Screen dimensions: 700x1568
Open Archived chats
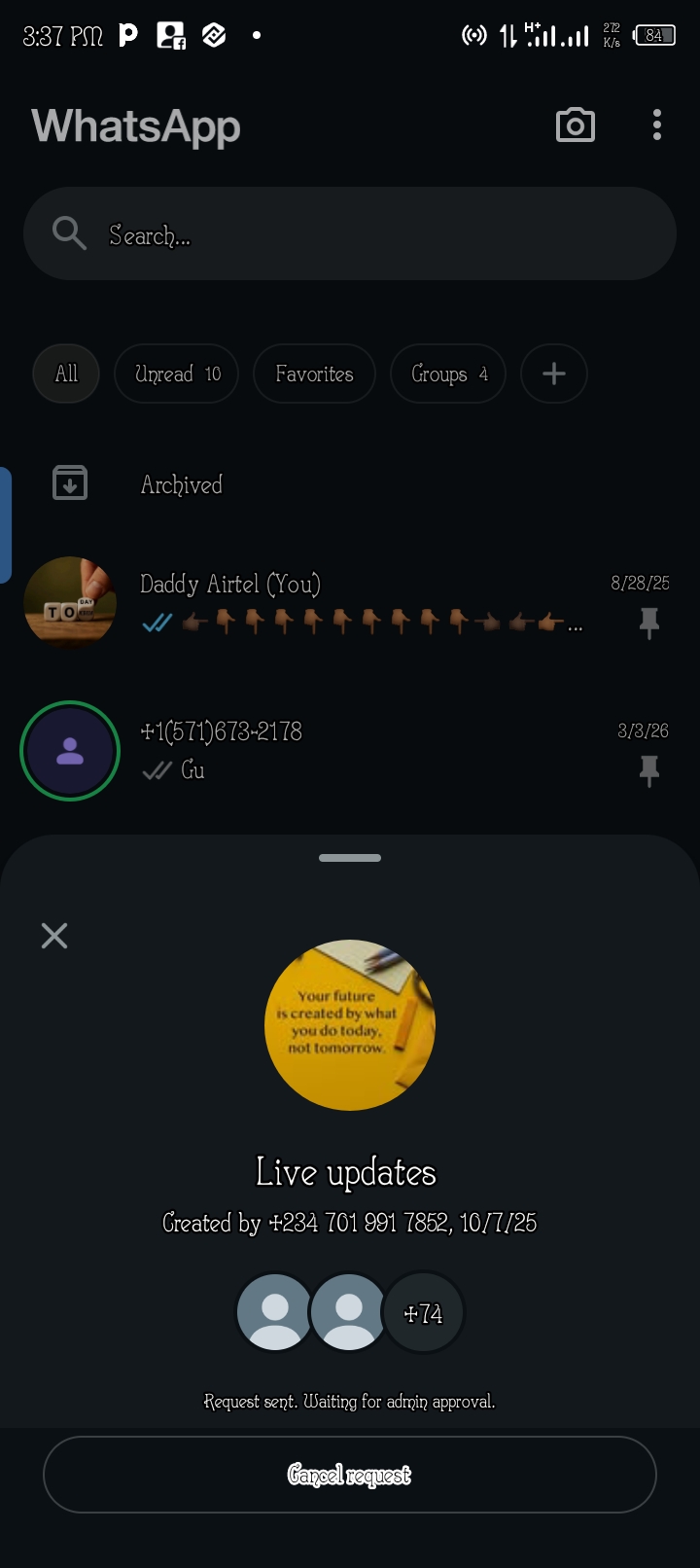[182, 484]
